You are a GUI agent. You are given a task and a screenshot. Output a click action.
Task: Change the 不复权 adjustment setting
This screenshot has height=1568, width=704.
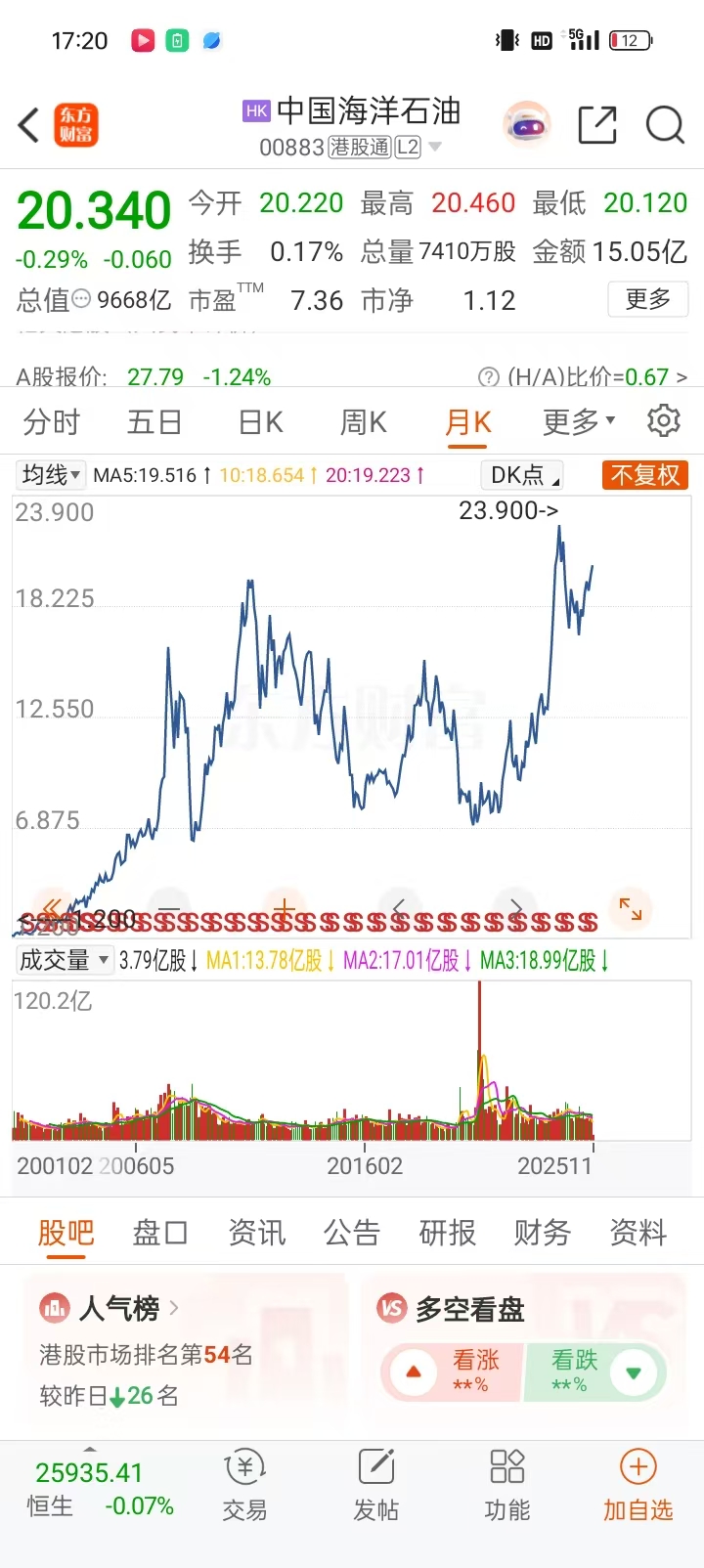click(x=644, y=475)
